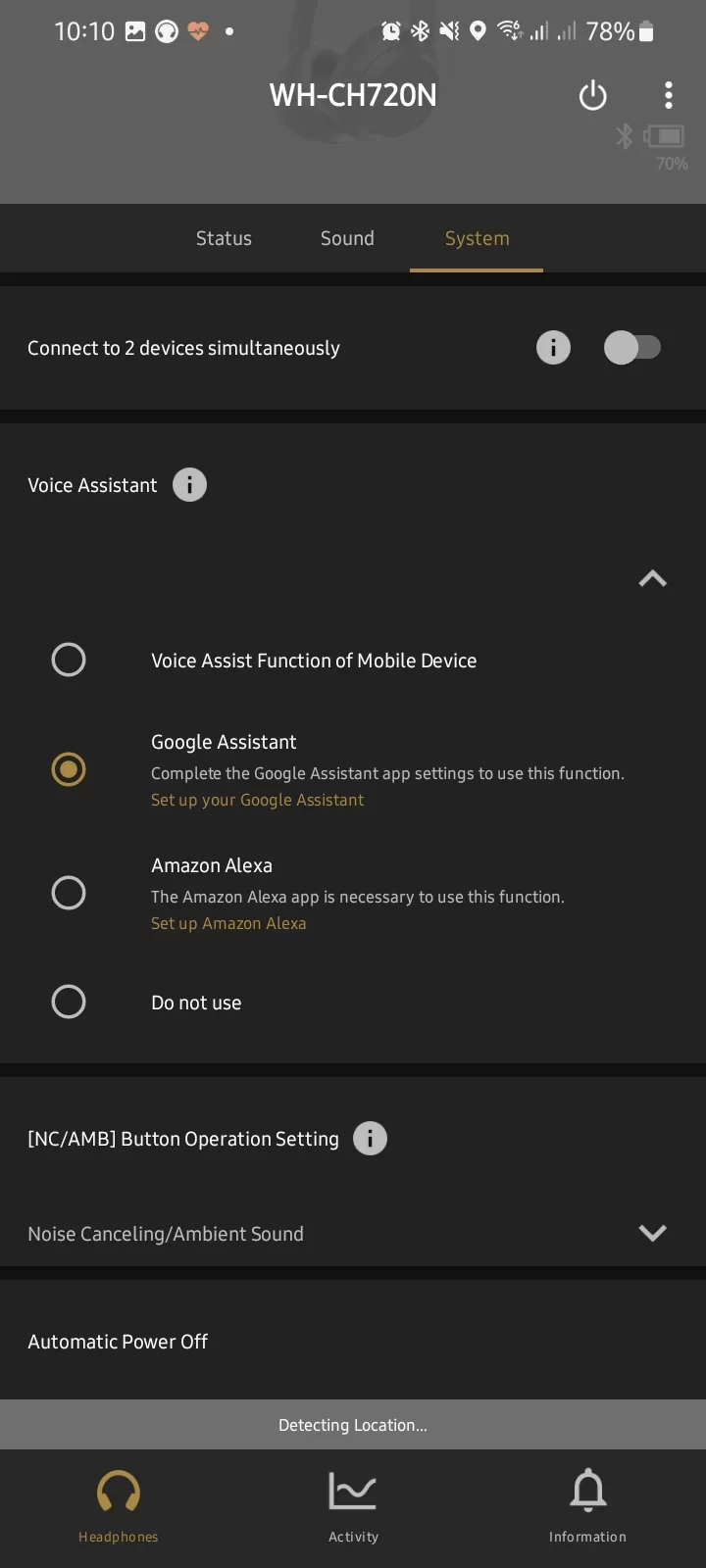Open Set up your Google Assistant link

tap(257, 800)
